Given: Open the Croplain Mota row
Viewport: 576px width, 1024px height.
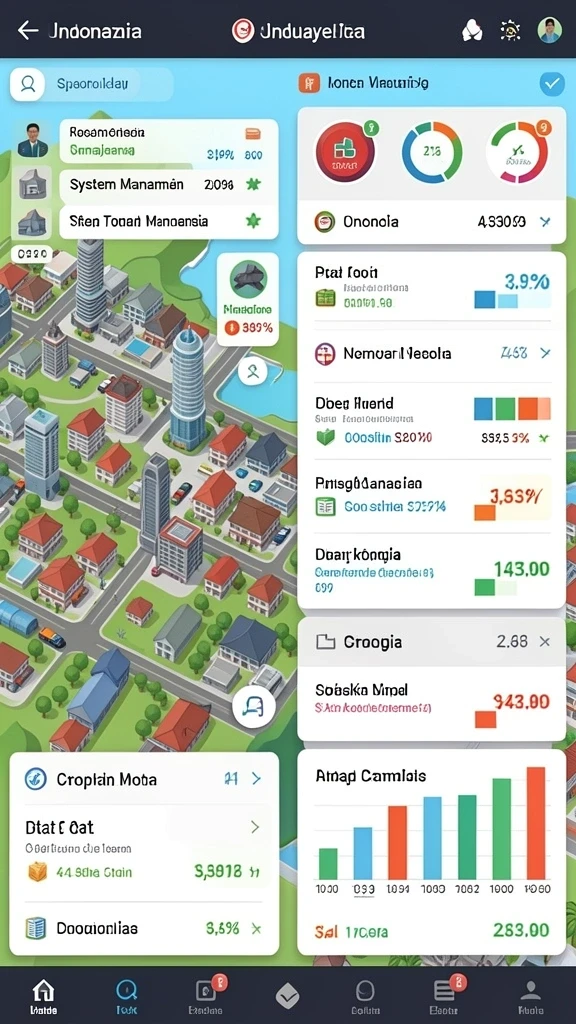Looking at the screenshot, I should [x=144, y=778].
